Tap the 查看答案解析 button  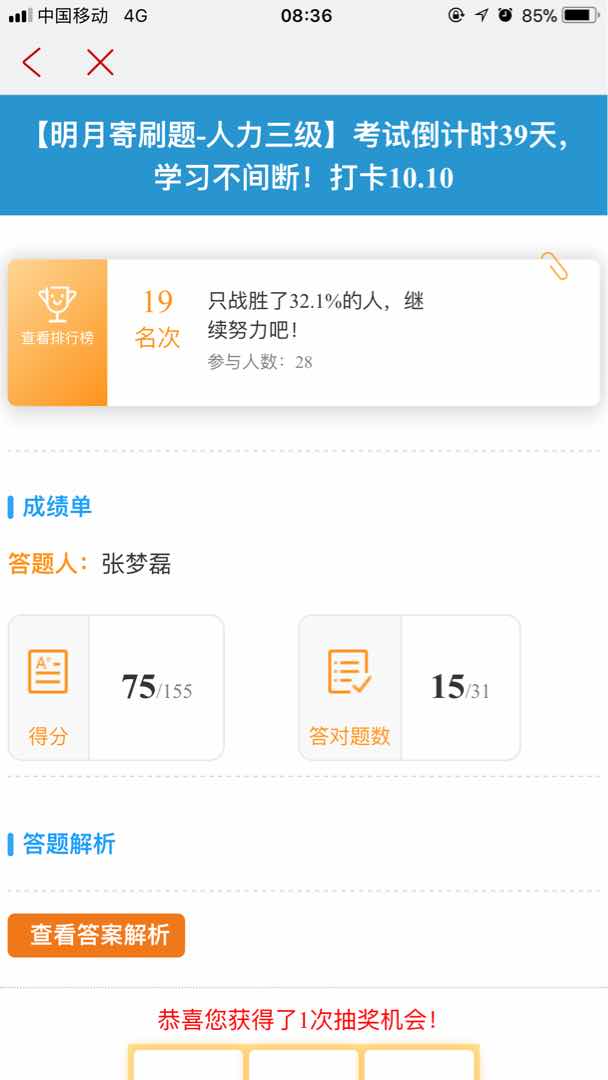97,935
